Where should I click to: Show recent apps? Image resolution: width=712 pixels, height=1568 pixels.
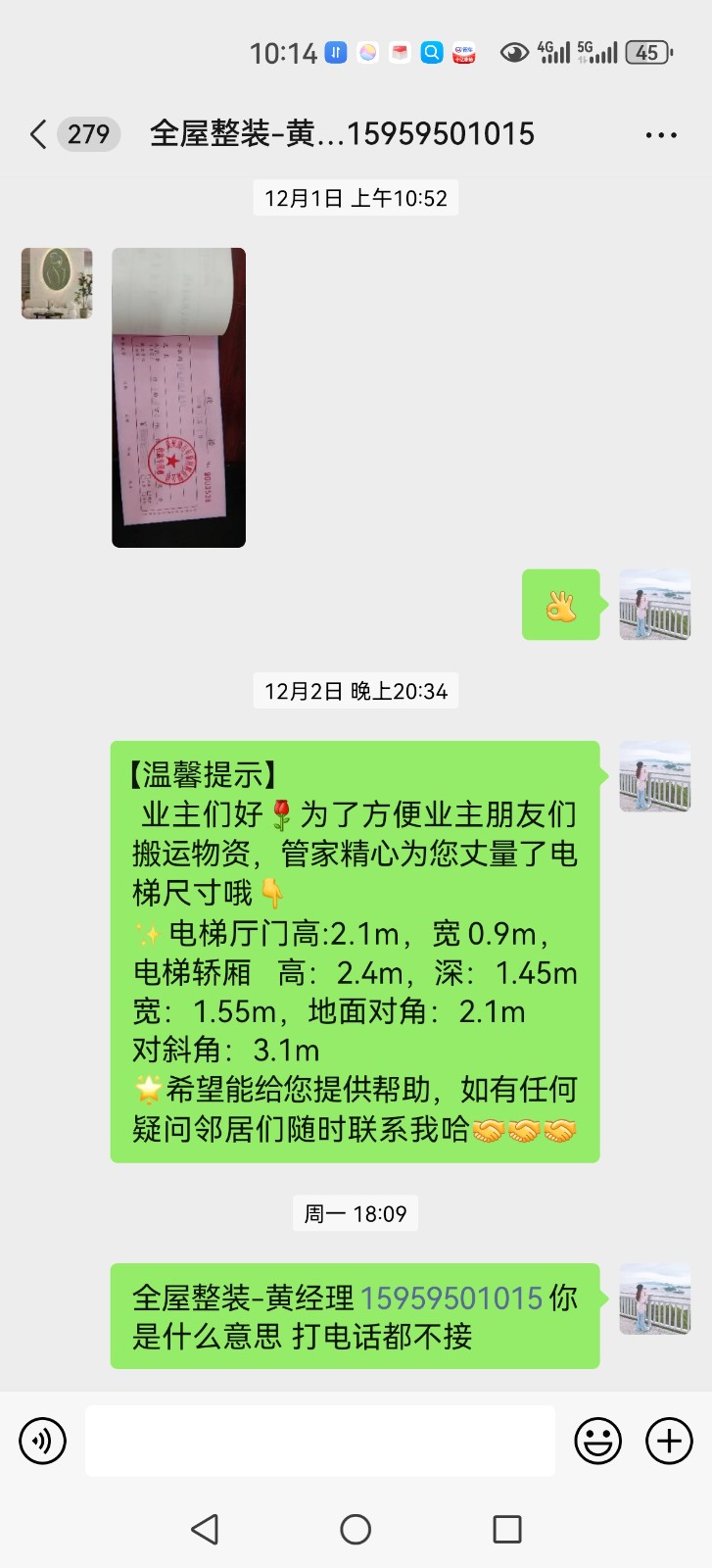(506, 1529)
